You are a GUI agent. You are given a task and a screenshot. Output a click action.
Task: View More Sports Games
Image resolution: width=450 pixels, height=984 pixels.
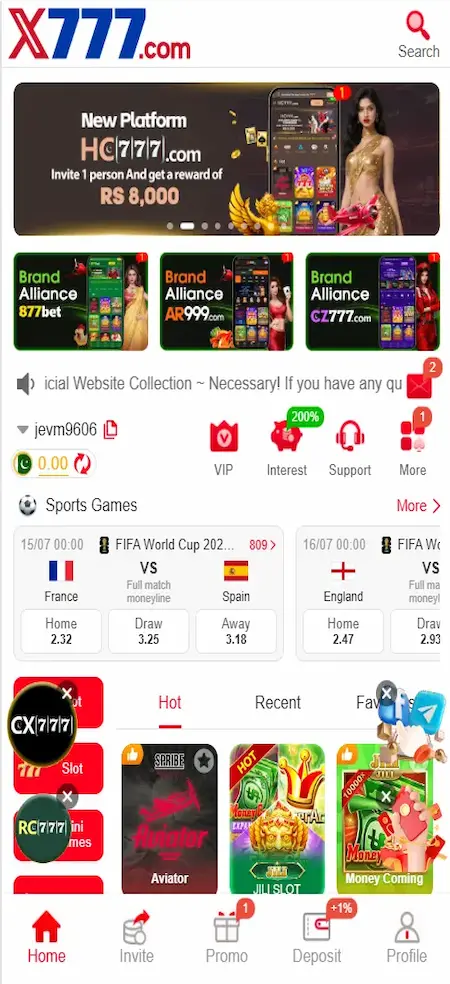419,506
